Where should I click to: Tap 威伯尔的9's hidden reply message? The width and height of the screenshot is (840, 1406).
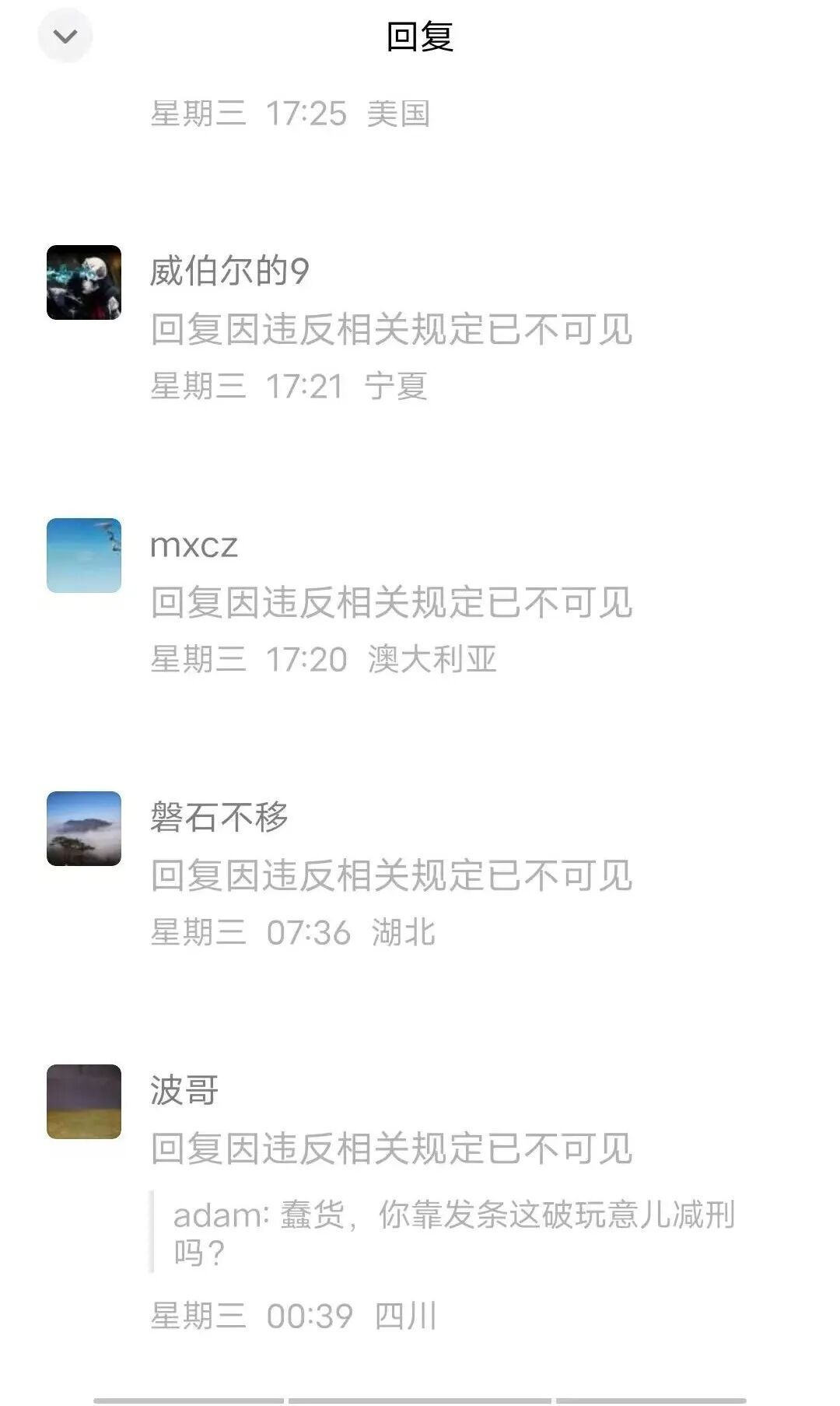point(393,330)
